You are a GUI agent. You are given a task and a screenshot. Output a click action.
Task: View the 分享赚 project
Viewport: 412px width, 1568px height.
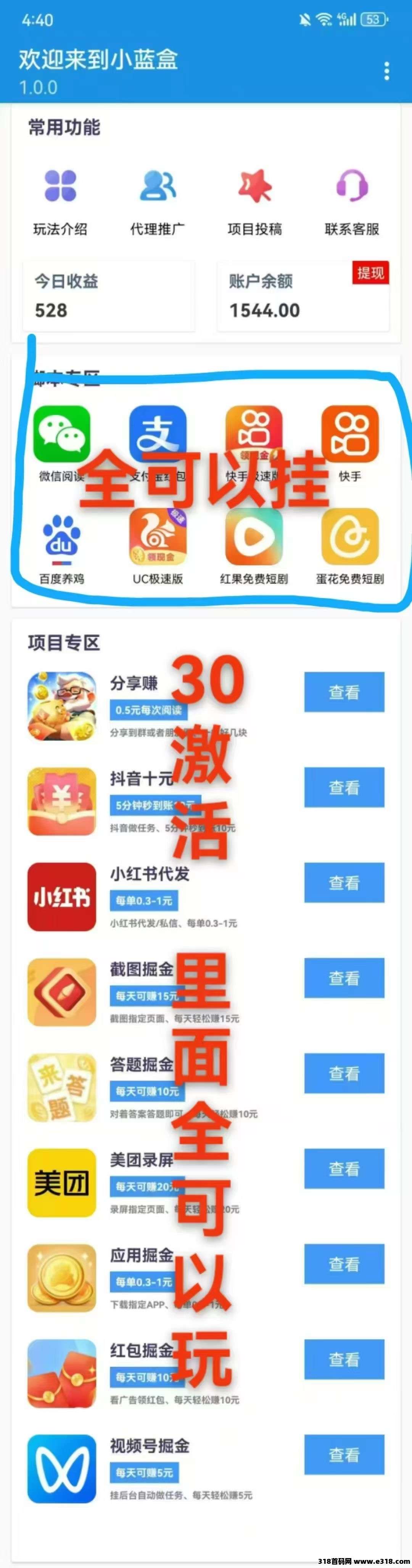[344, 691]
